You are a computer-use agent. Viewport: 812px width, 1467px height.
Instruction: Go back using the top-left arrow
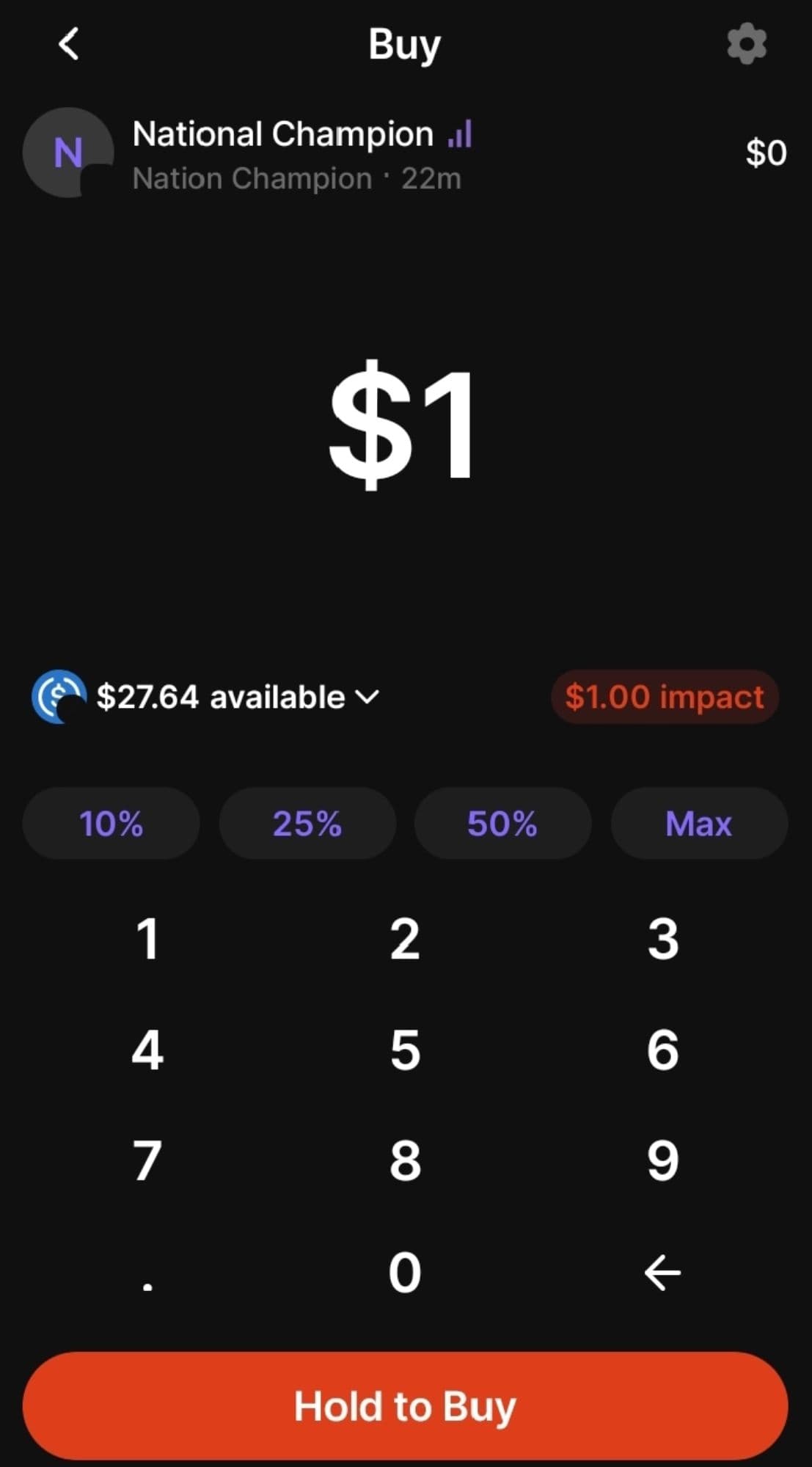click(x=68, y=44)
